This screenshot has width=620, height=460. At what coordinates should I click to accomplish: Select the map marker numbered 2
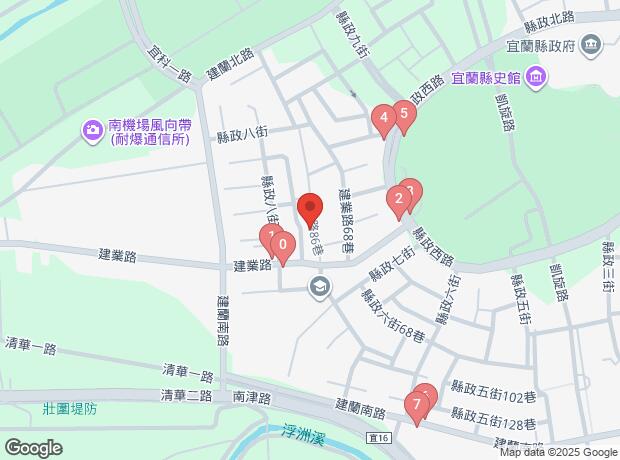point(399,202)
